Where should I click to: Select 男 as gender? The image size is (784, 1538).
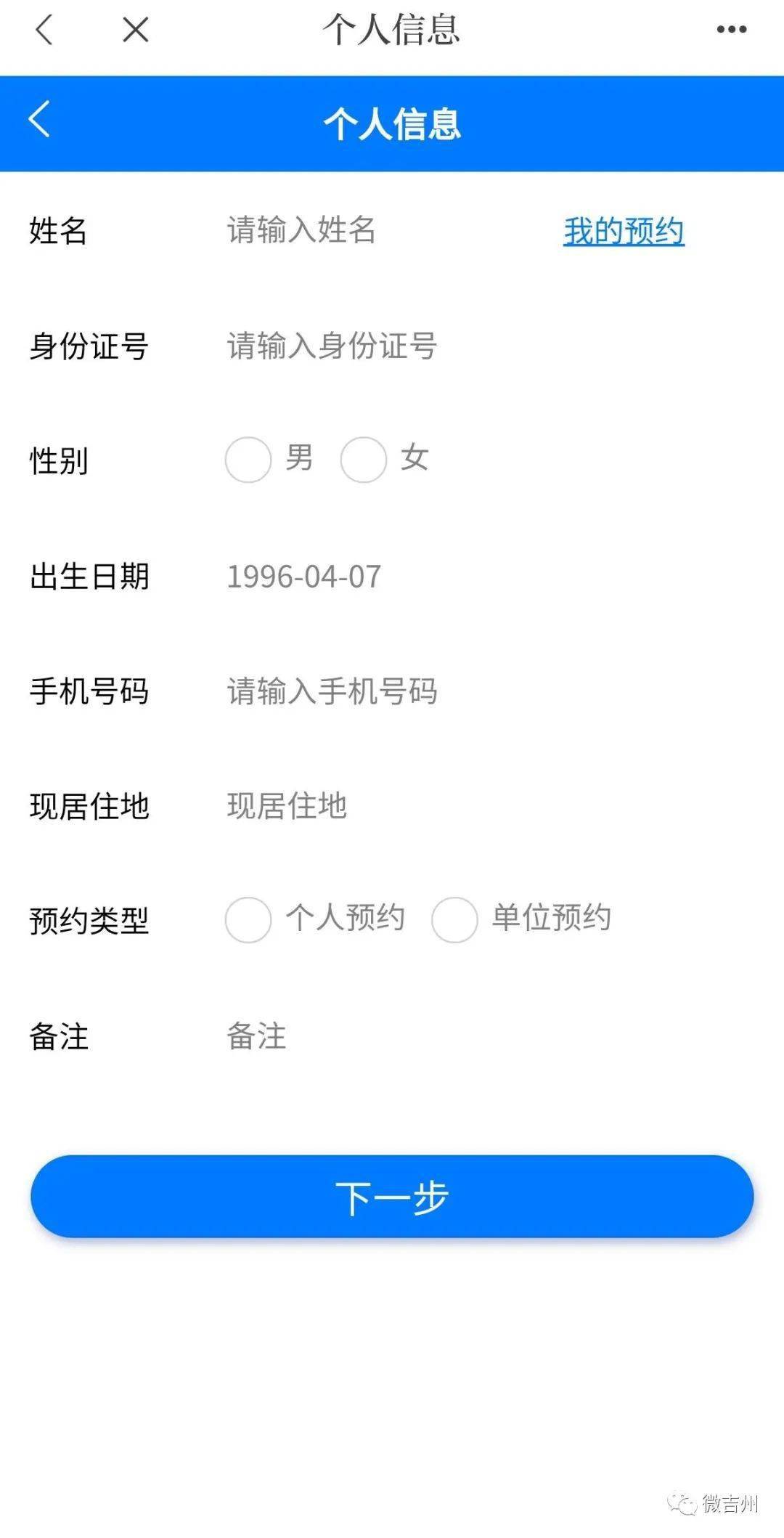click(x=248, y=460)
